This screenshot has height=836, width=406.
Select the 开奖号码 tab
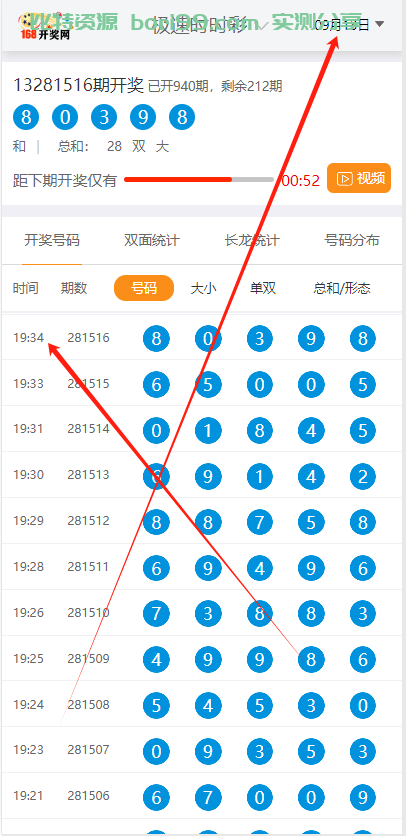point(52,240)
